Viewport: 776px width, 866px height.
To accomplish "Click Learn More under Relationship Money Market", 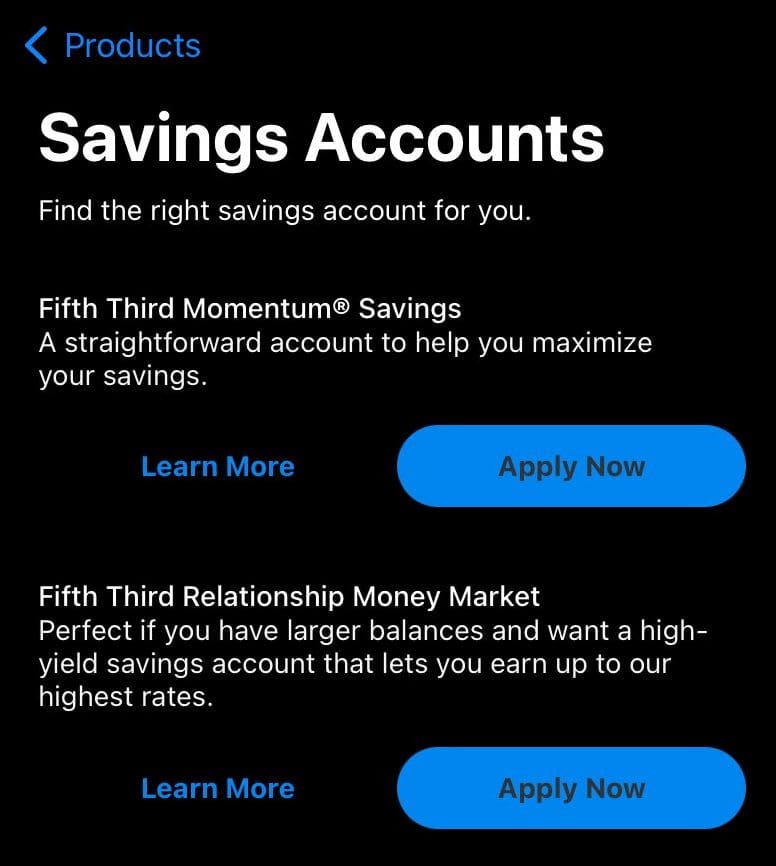I will point(218,788).
